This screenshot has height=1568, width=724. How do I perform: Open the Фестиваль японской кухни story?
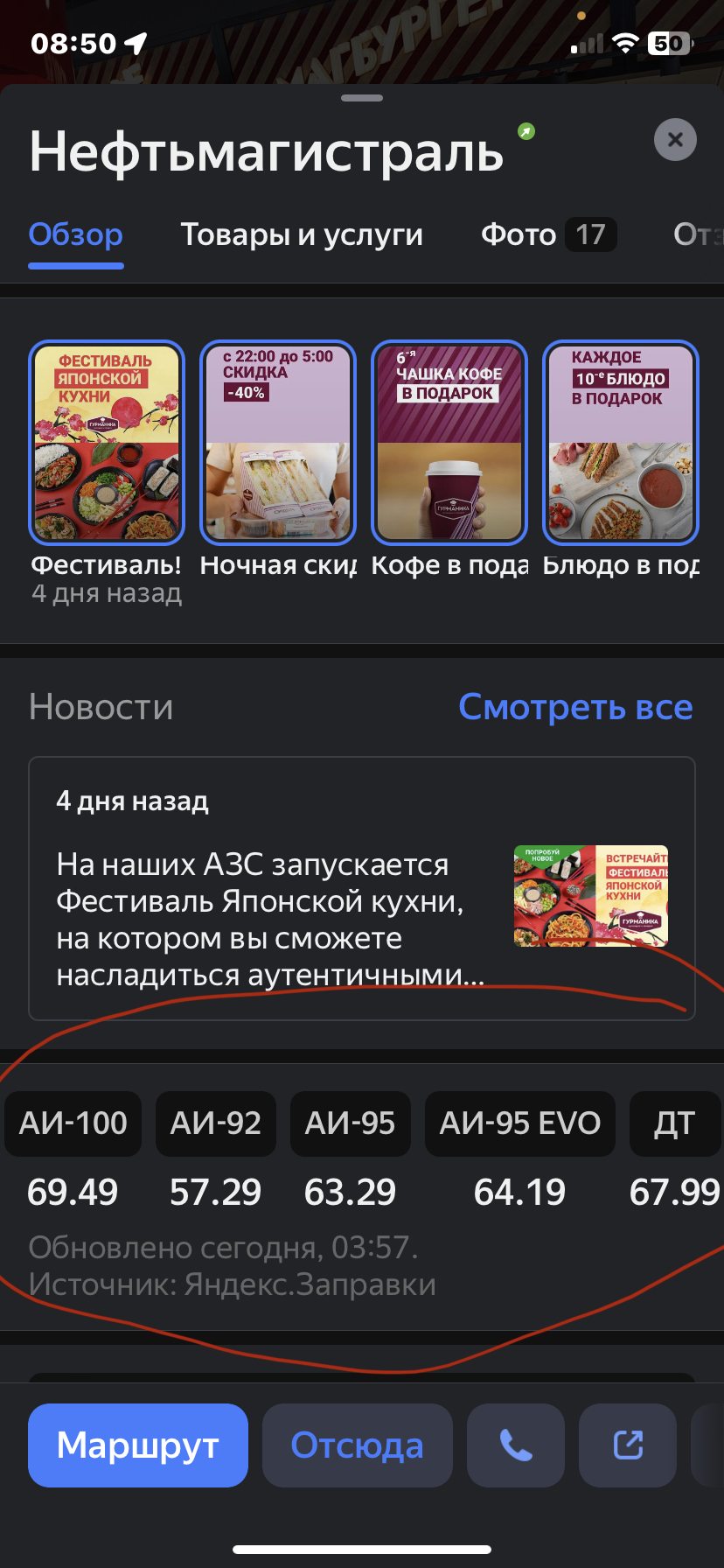(x=107, y=442)
